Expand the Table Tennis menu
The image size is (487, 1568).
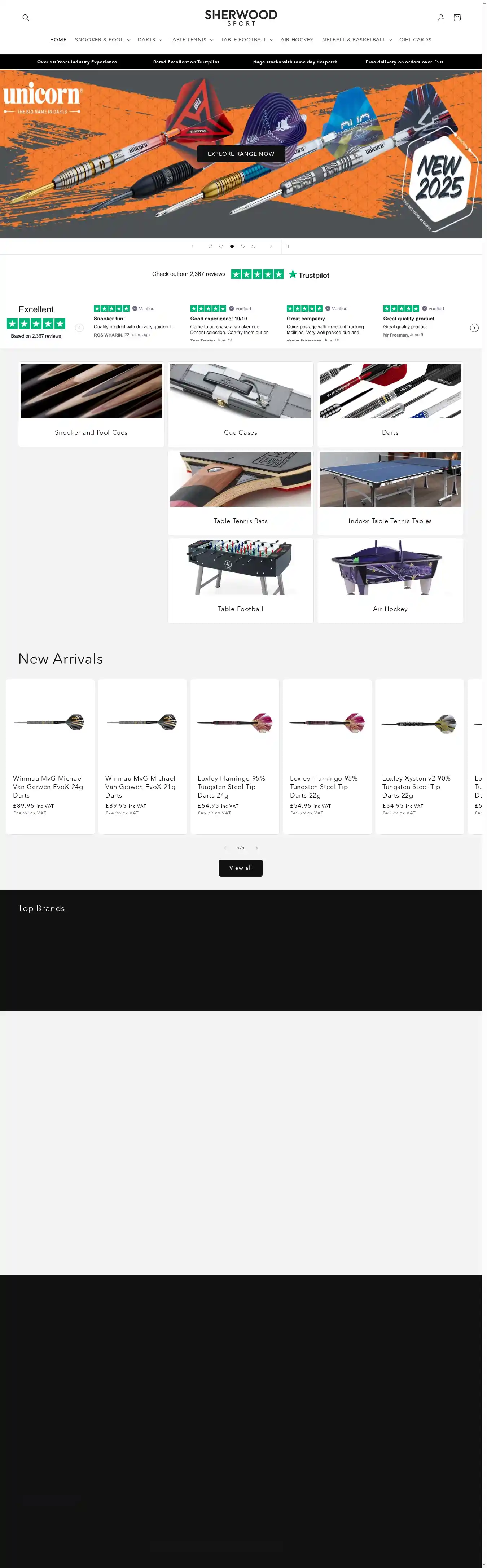(190, 40)
